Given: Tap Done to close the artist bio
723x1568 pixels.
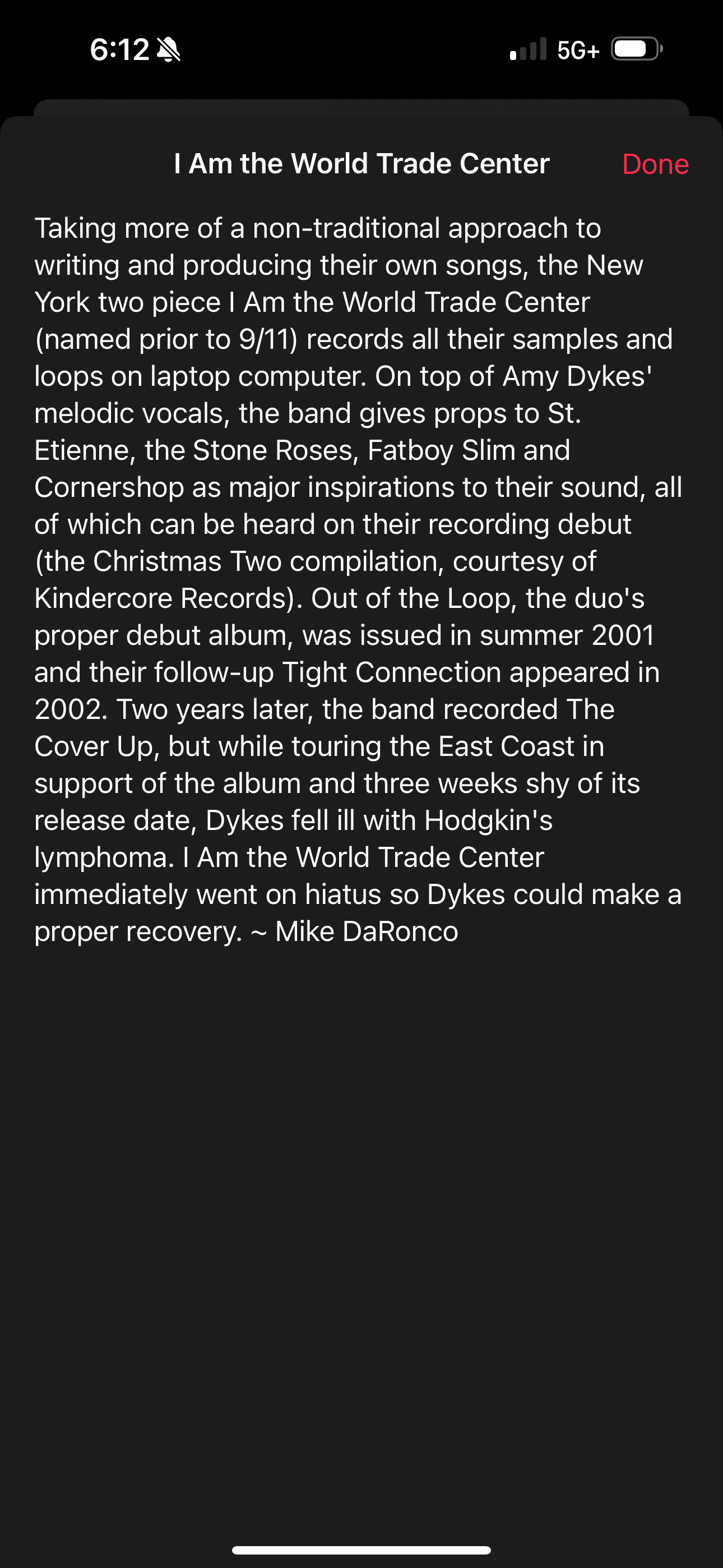Looking at the screenshot, I should click(x=655, y=164).
